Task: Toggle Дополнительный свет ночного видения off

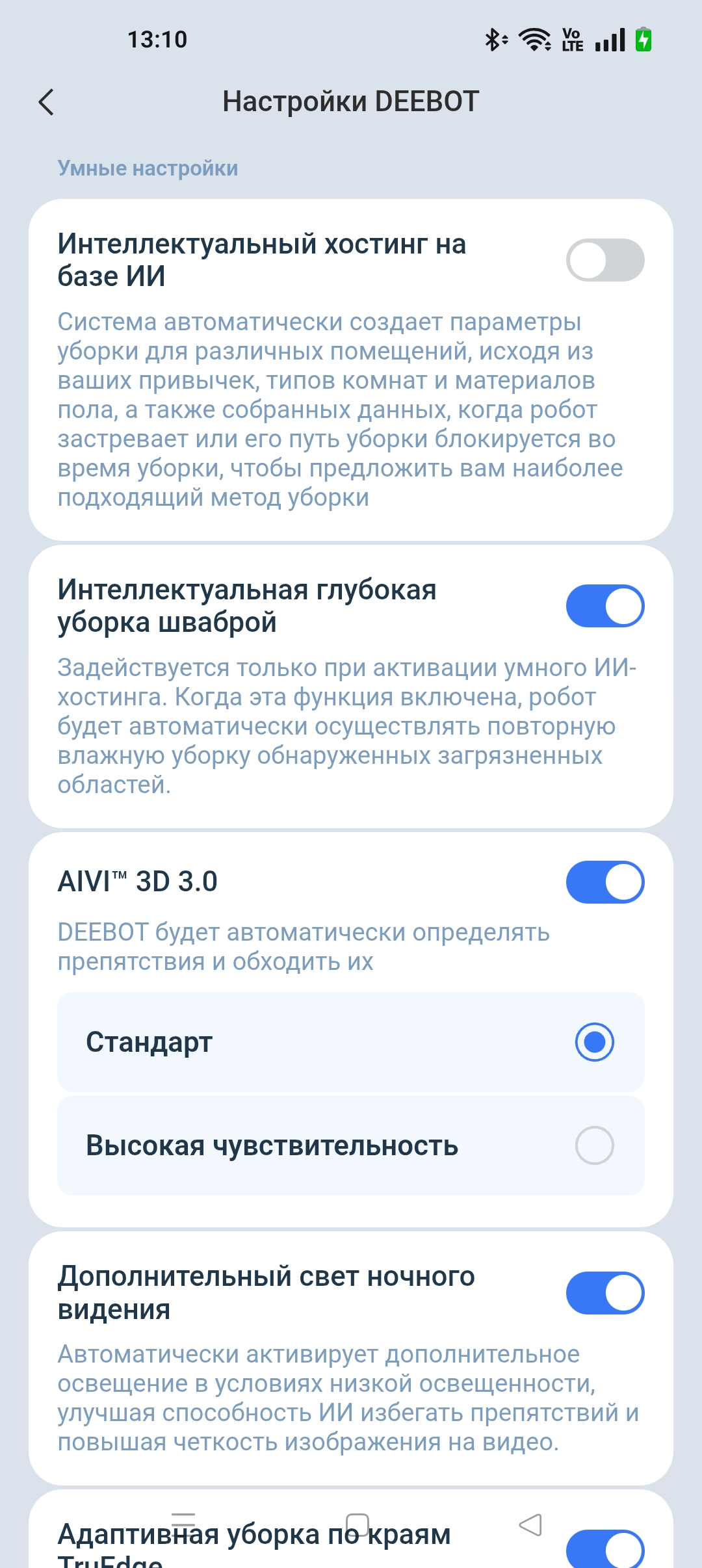Action: [x=604, y=1293]
